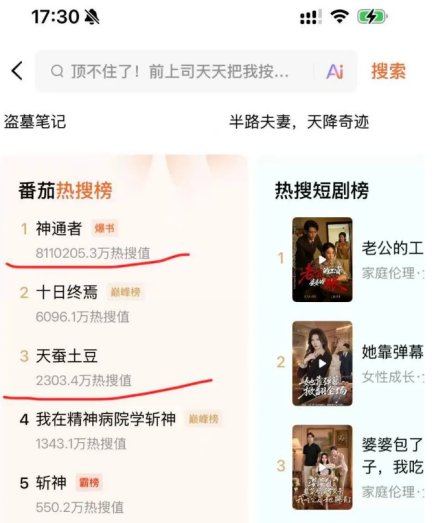Open 十日终焉 ranked second
The image size is (436, 523).
click(67, 292)
